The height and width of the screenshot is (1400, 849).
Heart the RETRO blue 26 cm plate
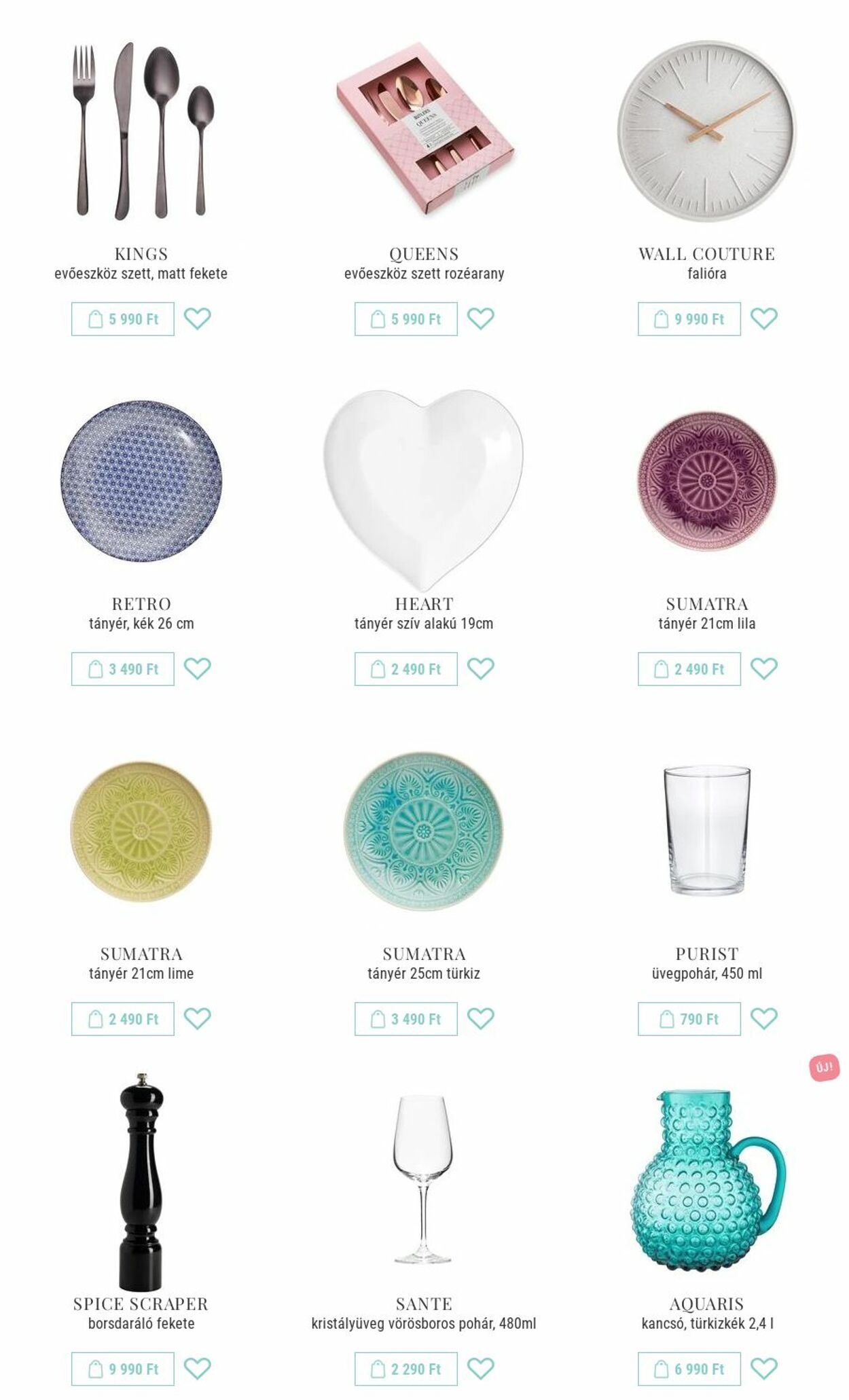[198, 668]
